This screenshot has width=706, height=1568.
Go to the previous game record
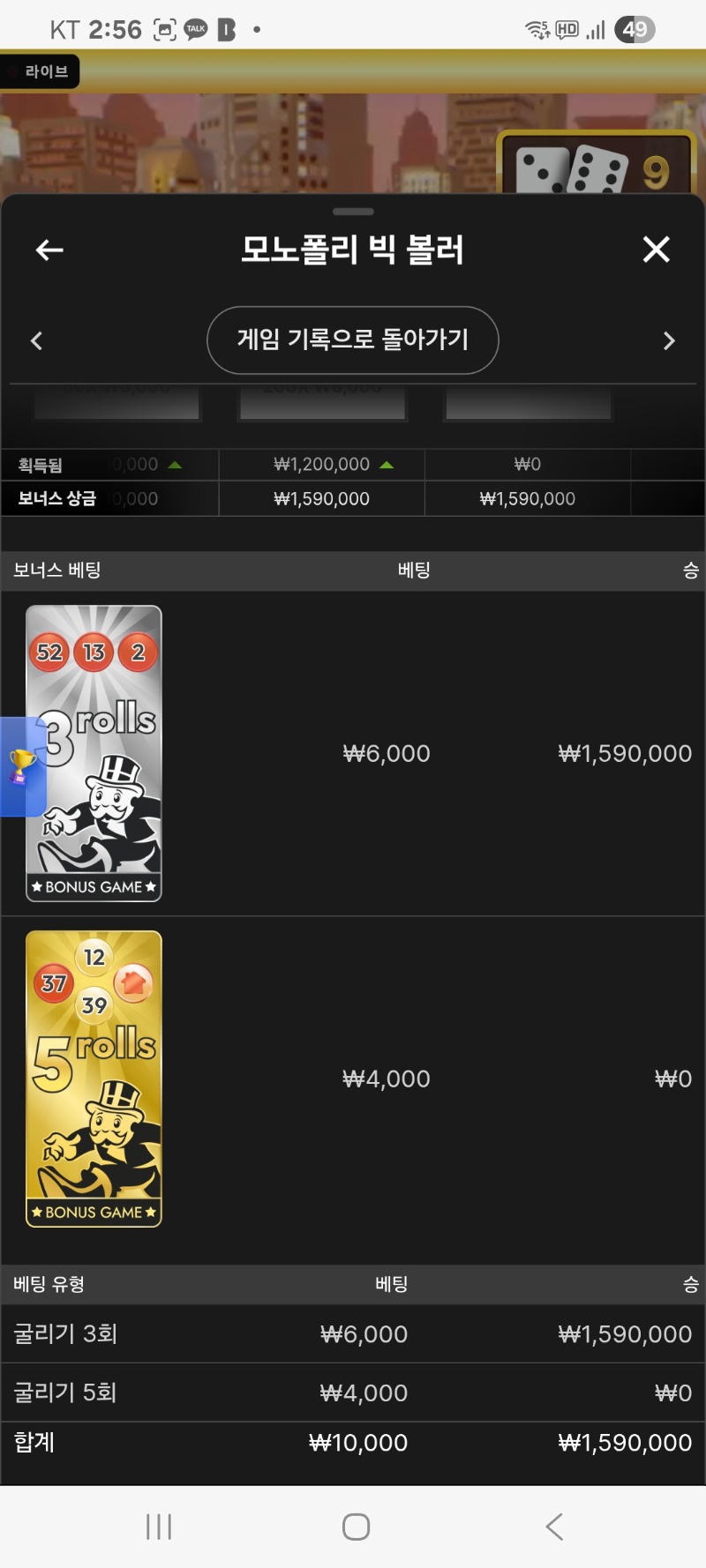36,341
